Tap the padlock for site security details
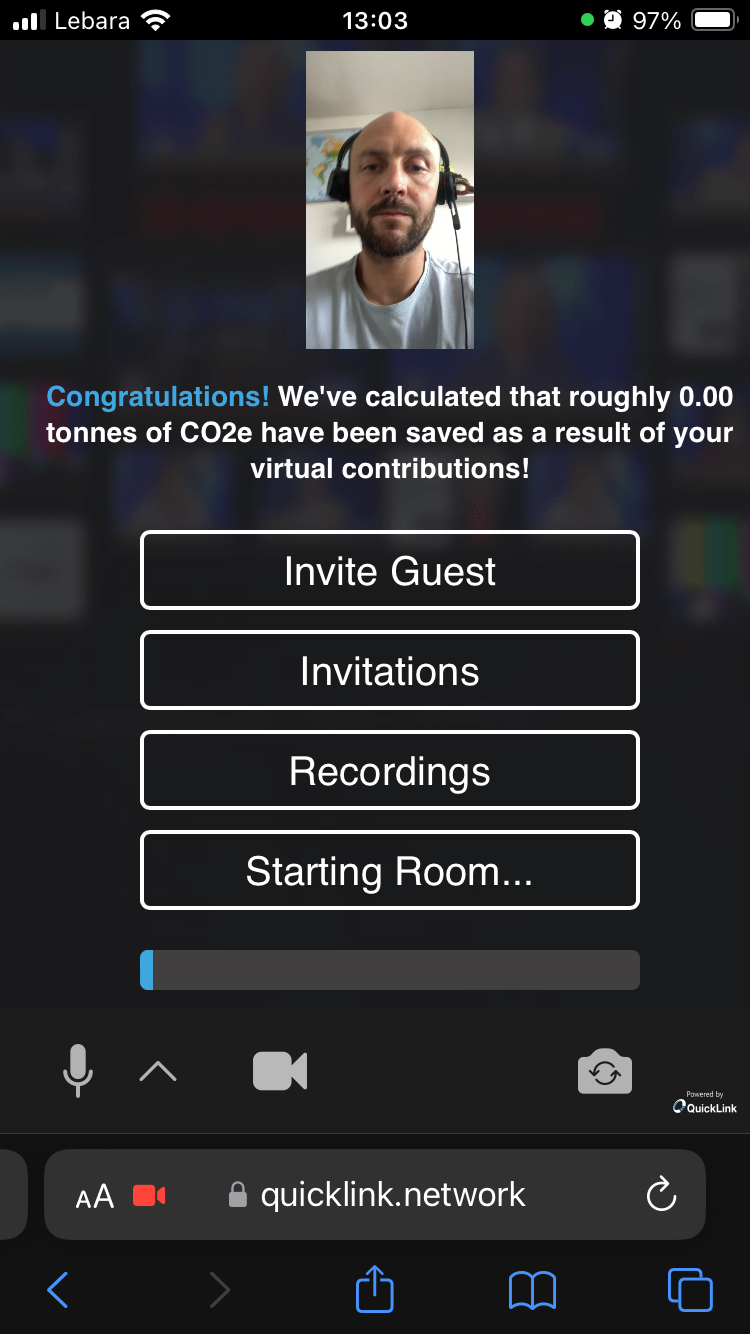Viewport: 750px width, 1334px height. click(237, 1194)
